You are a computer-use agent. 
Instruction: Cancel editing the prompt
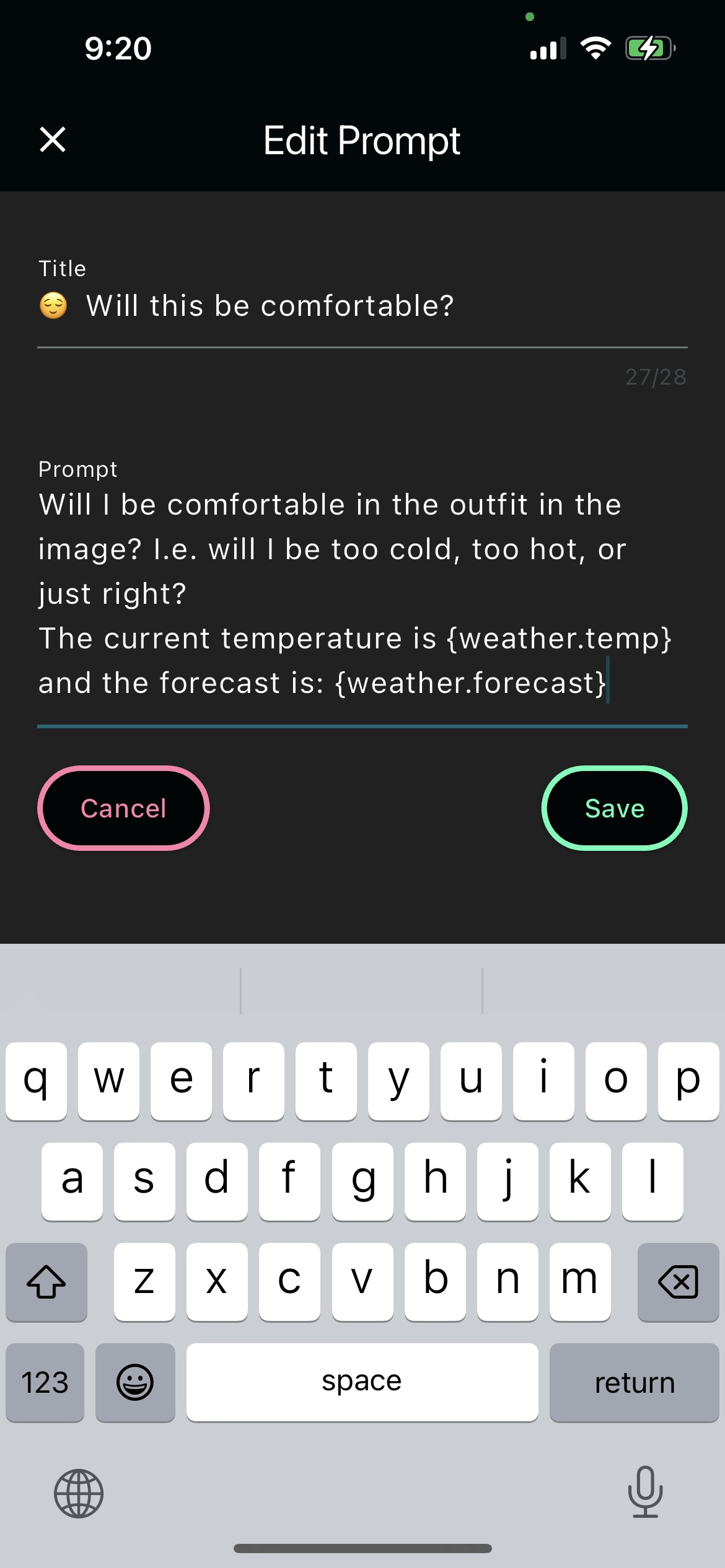123,808
